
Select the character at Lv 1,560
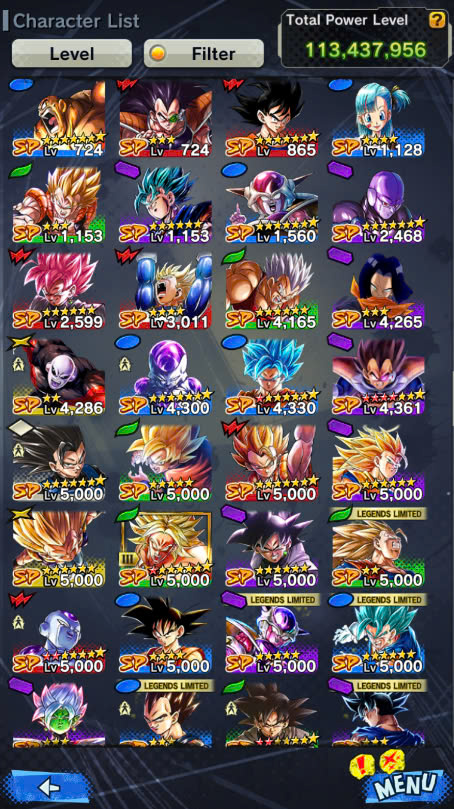point(271,204)
